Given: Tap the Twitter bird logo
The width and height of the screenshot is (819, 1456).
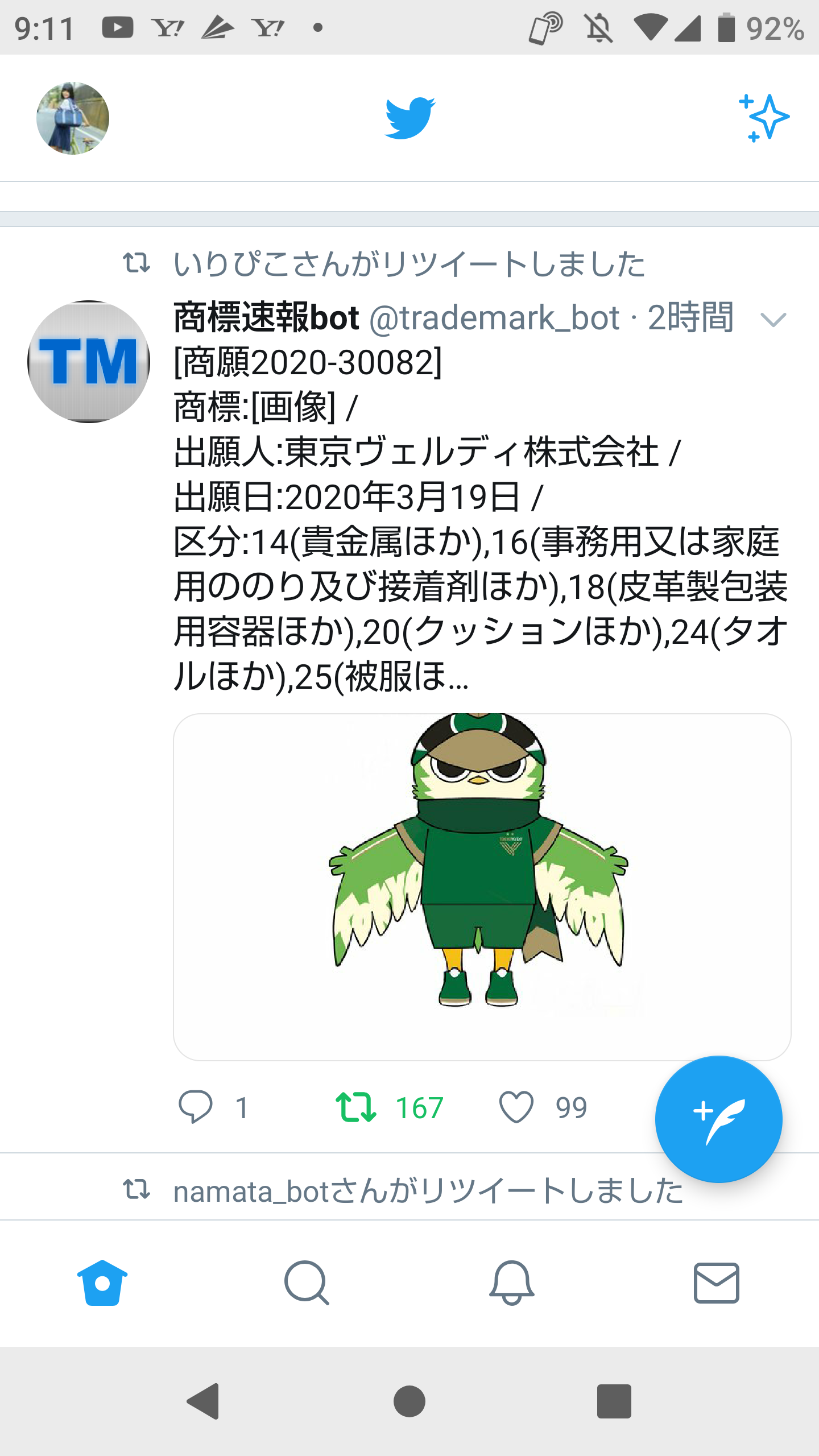Looking at the screenshot, I should (x=410, y=118).
